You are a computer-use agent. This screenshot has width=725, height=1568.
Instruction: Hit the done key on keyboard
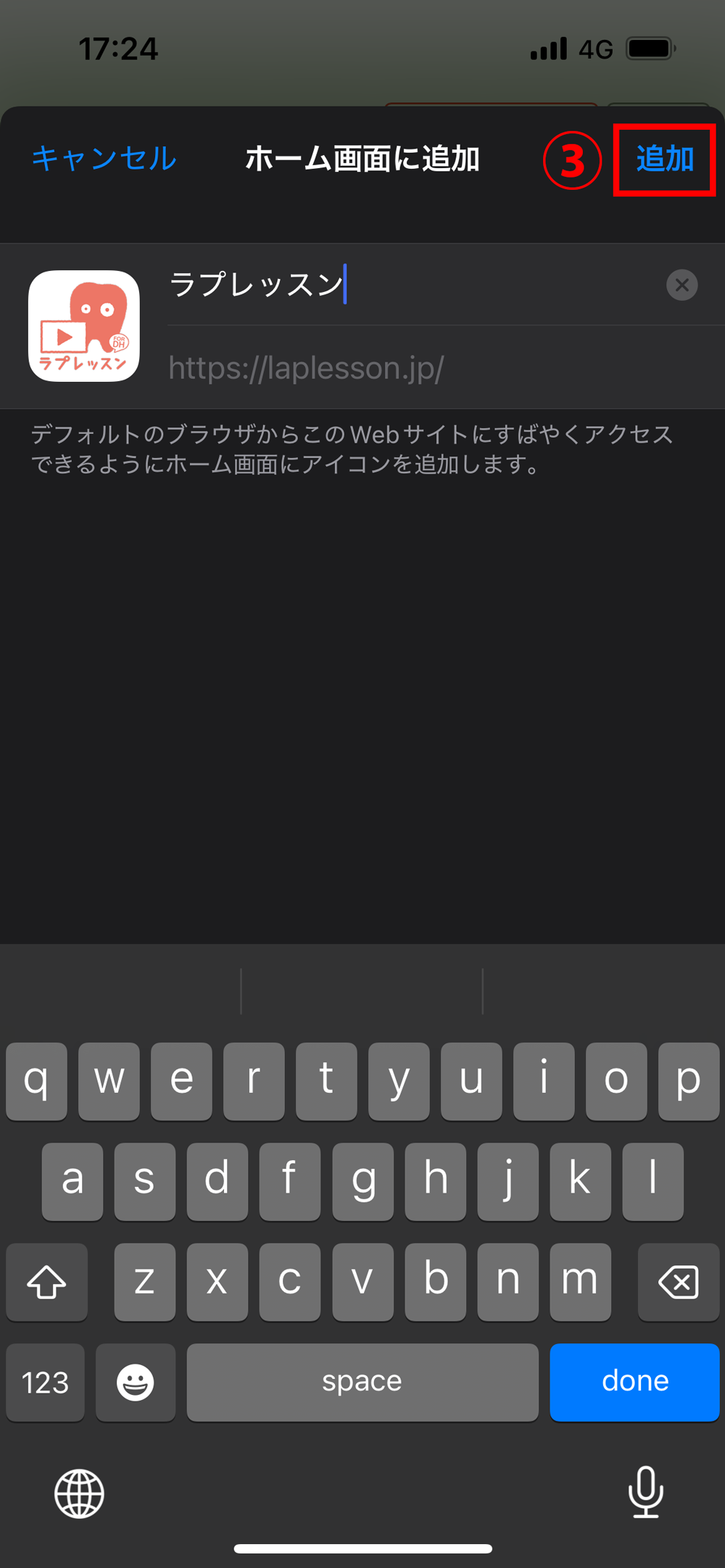[634, 1382]
